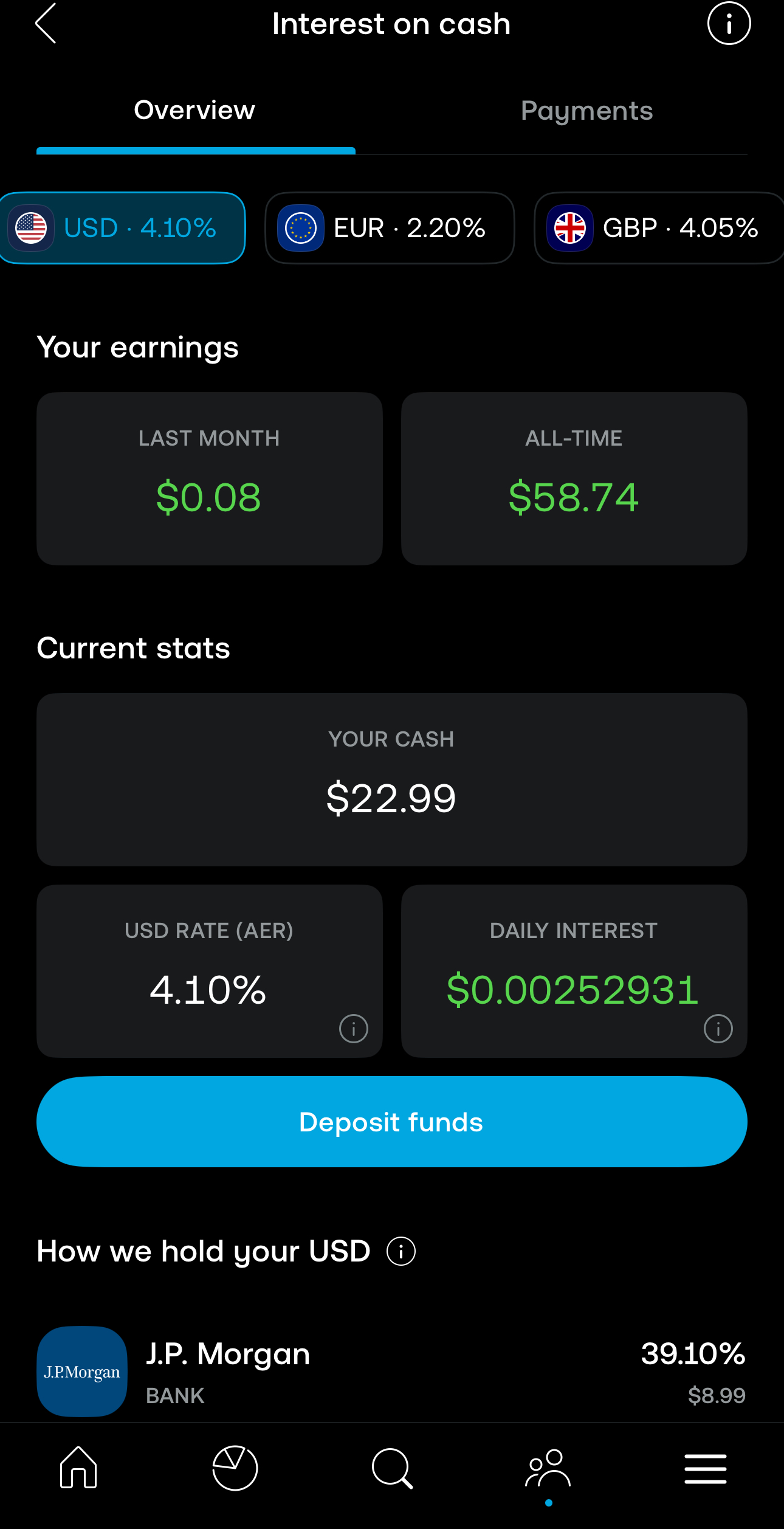This screenshot has height=1529, width=784.
Task: Select the Overview tab
Action: point(195,111)
